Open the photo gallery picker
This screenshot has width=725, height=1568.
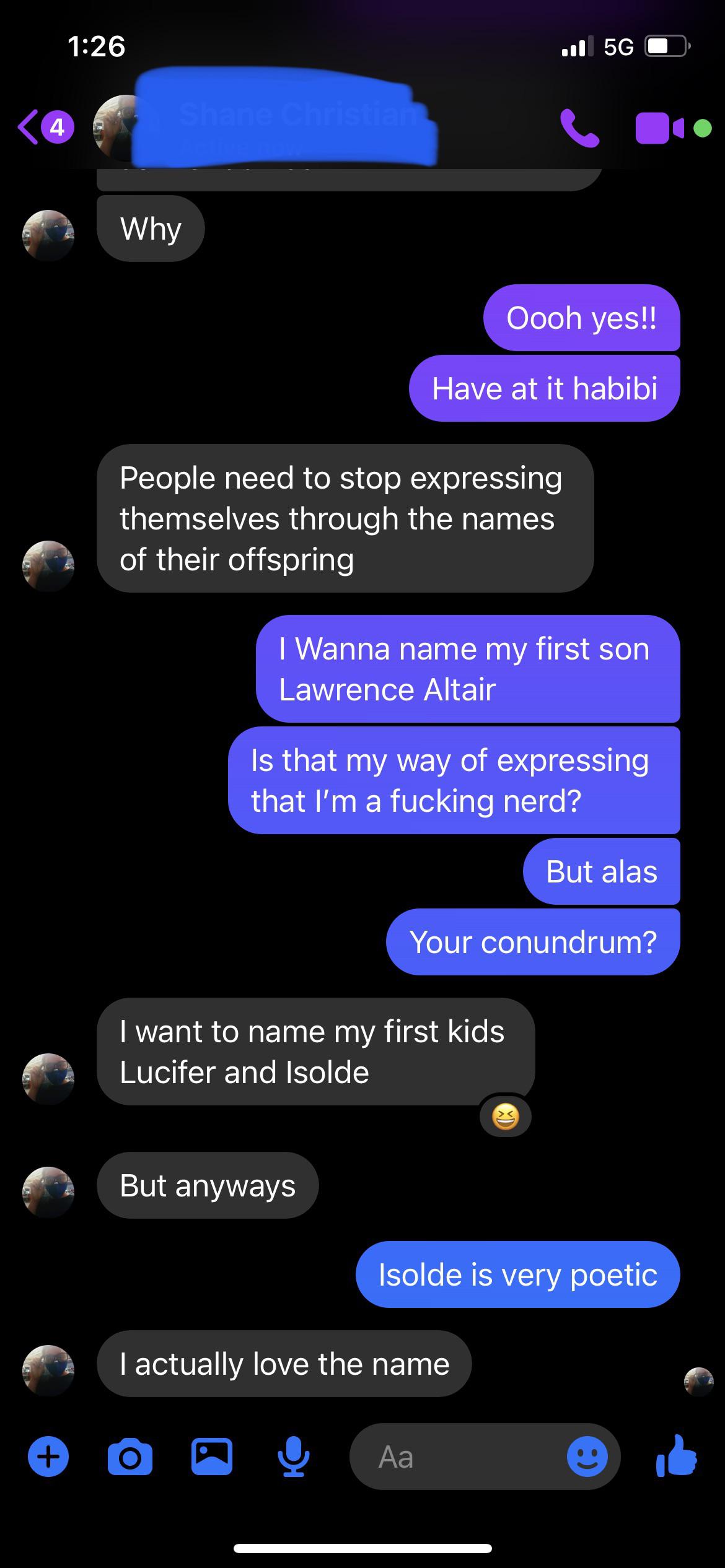(211, 1457)
